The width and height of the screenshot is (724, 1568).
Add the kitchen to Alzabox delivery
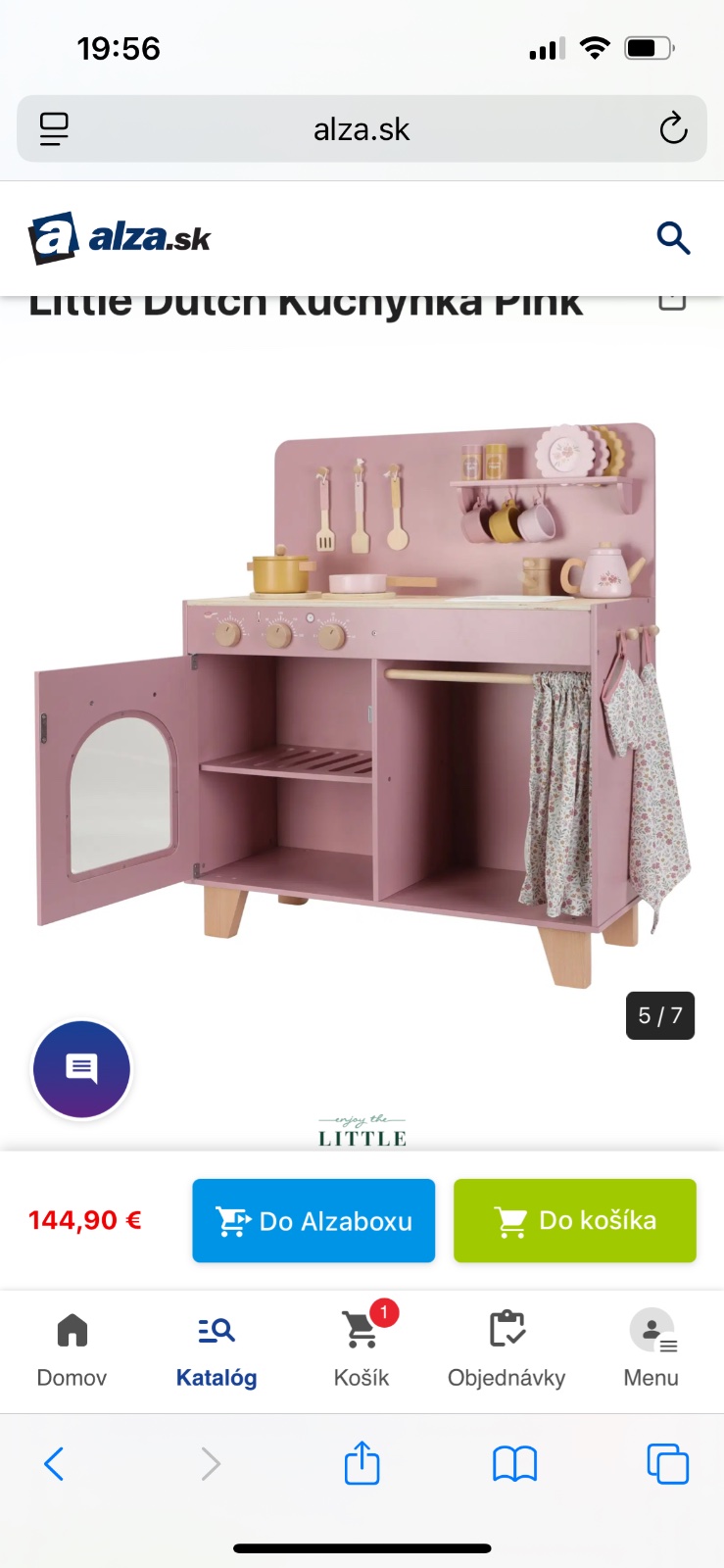pos(314,1220)
